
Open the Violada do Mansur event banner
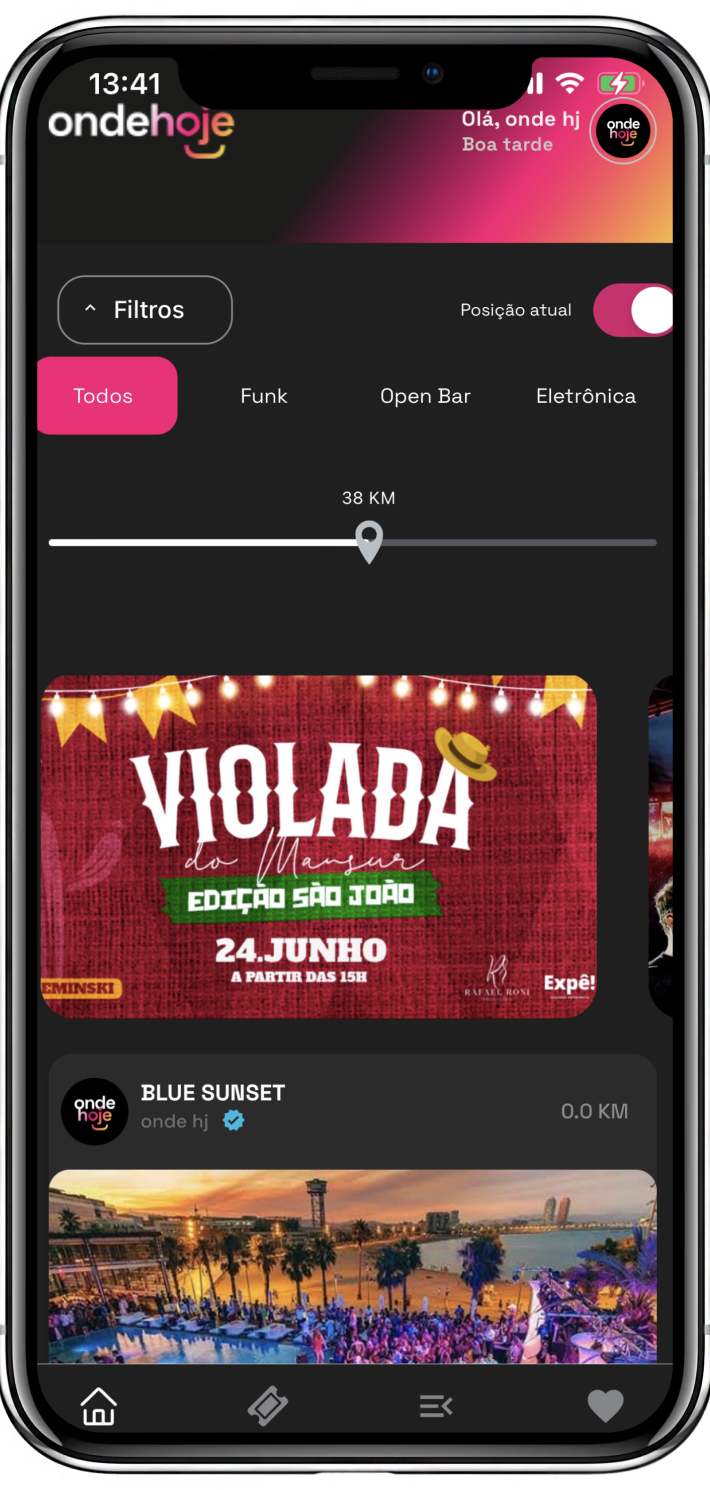(318, 846)
